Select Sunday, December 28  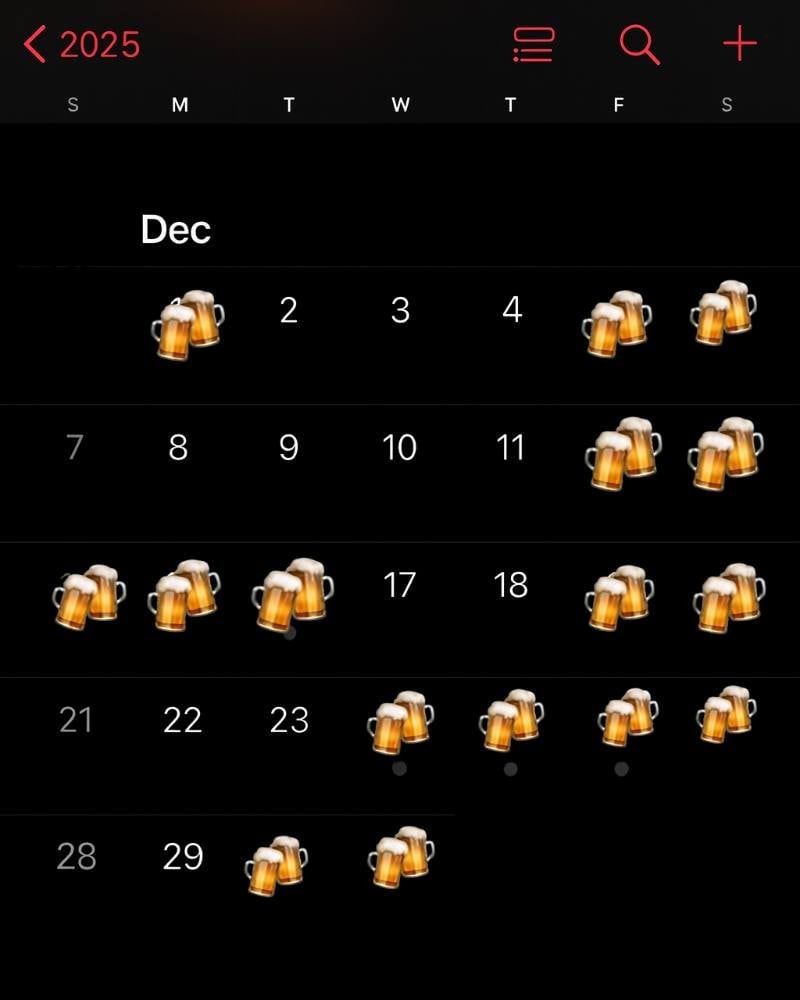point(76,857)
